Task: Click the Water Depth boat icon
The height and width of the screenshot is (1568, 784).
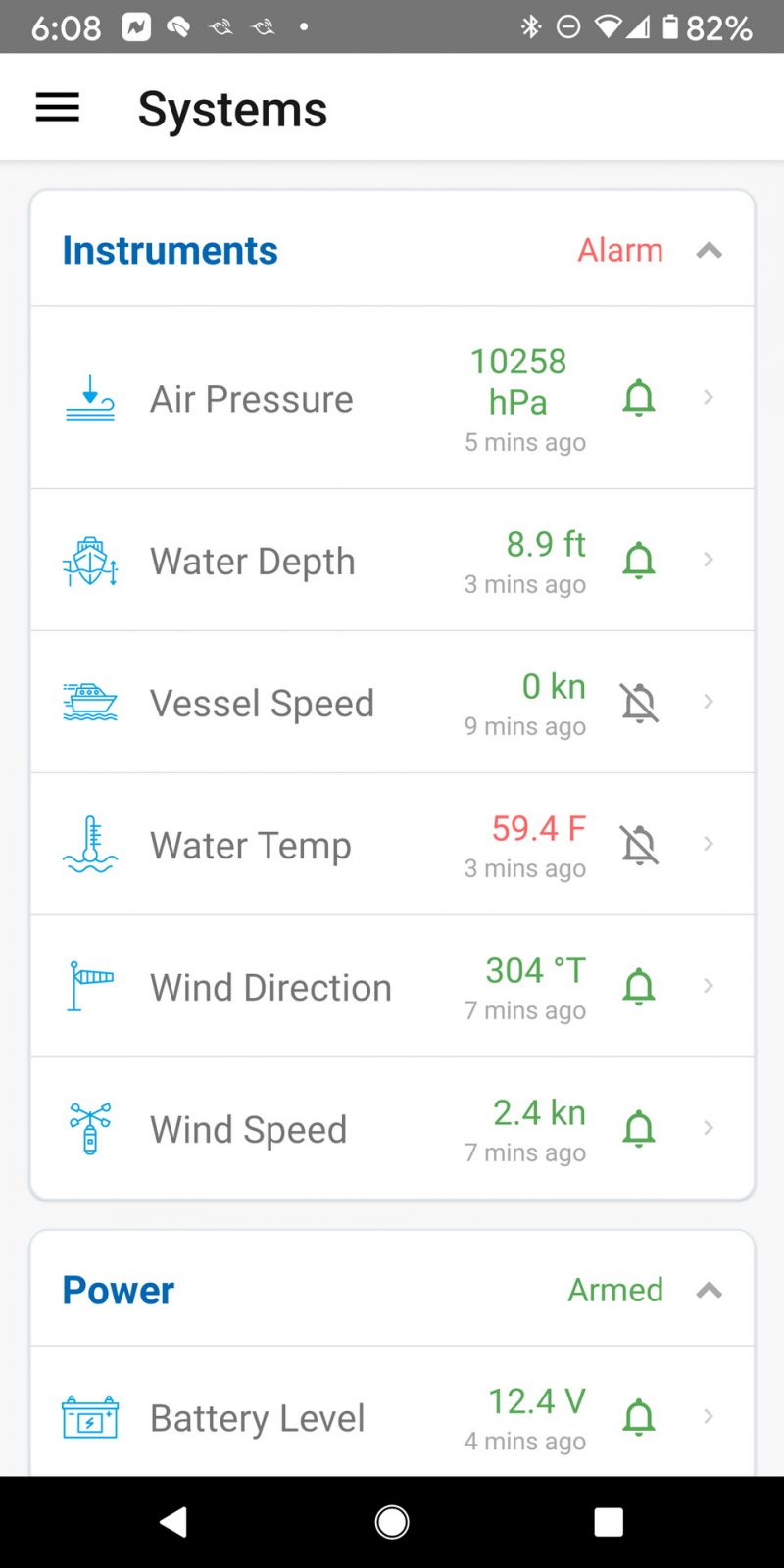Action: coord(89,560)
